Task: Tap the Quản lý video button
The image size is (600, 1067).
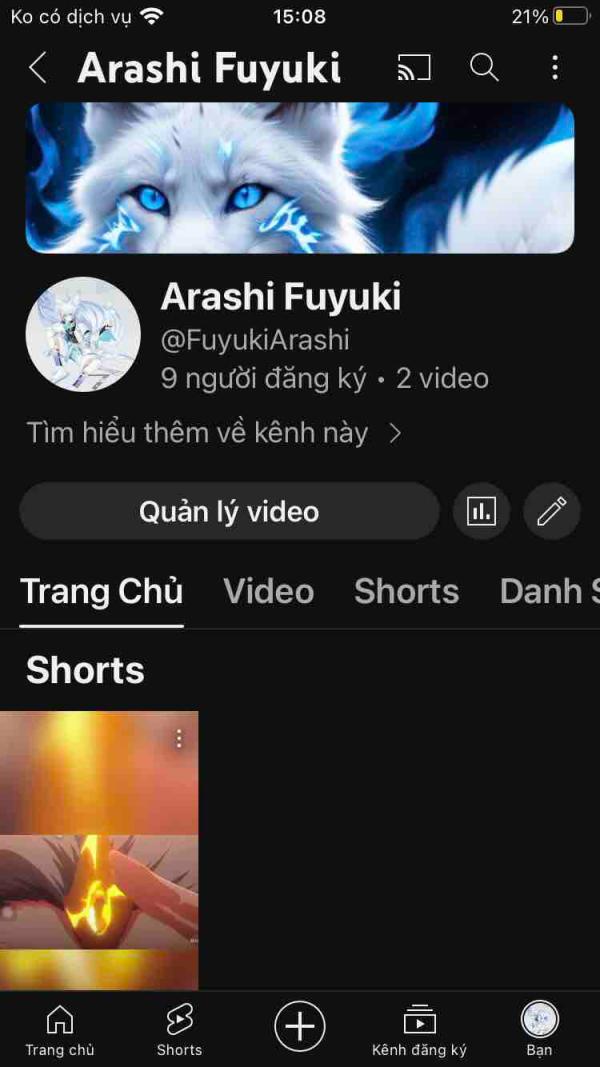Action: (x=229, y=512)
